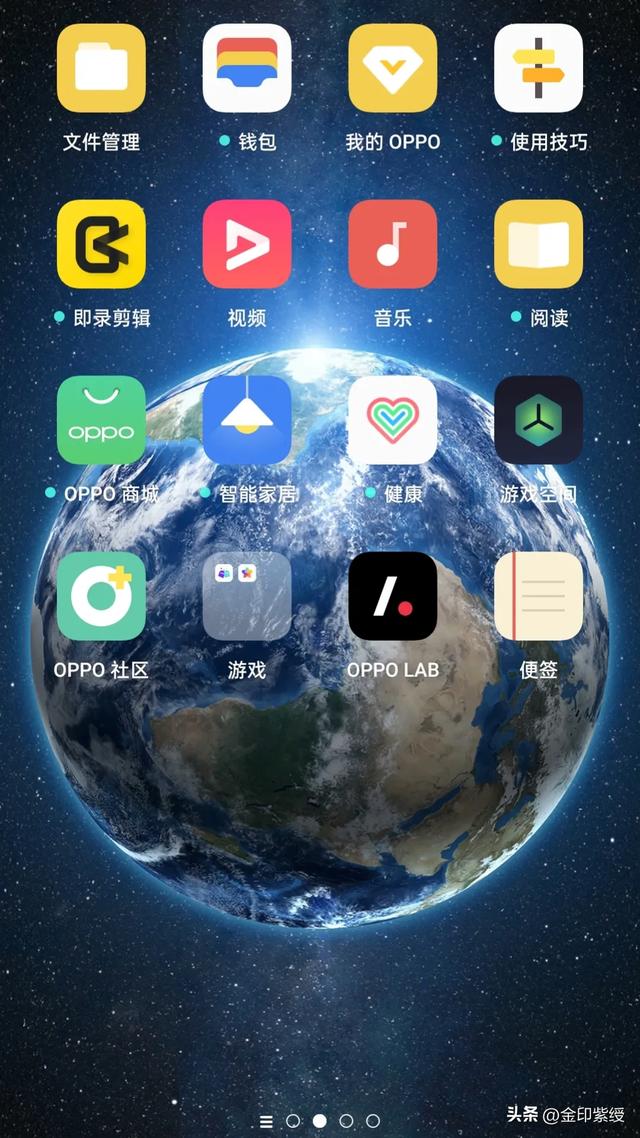Open the 便签 notes app
Screen dimensions: 640x1138
[x=539, y=596]
